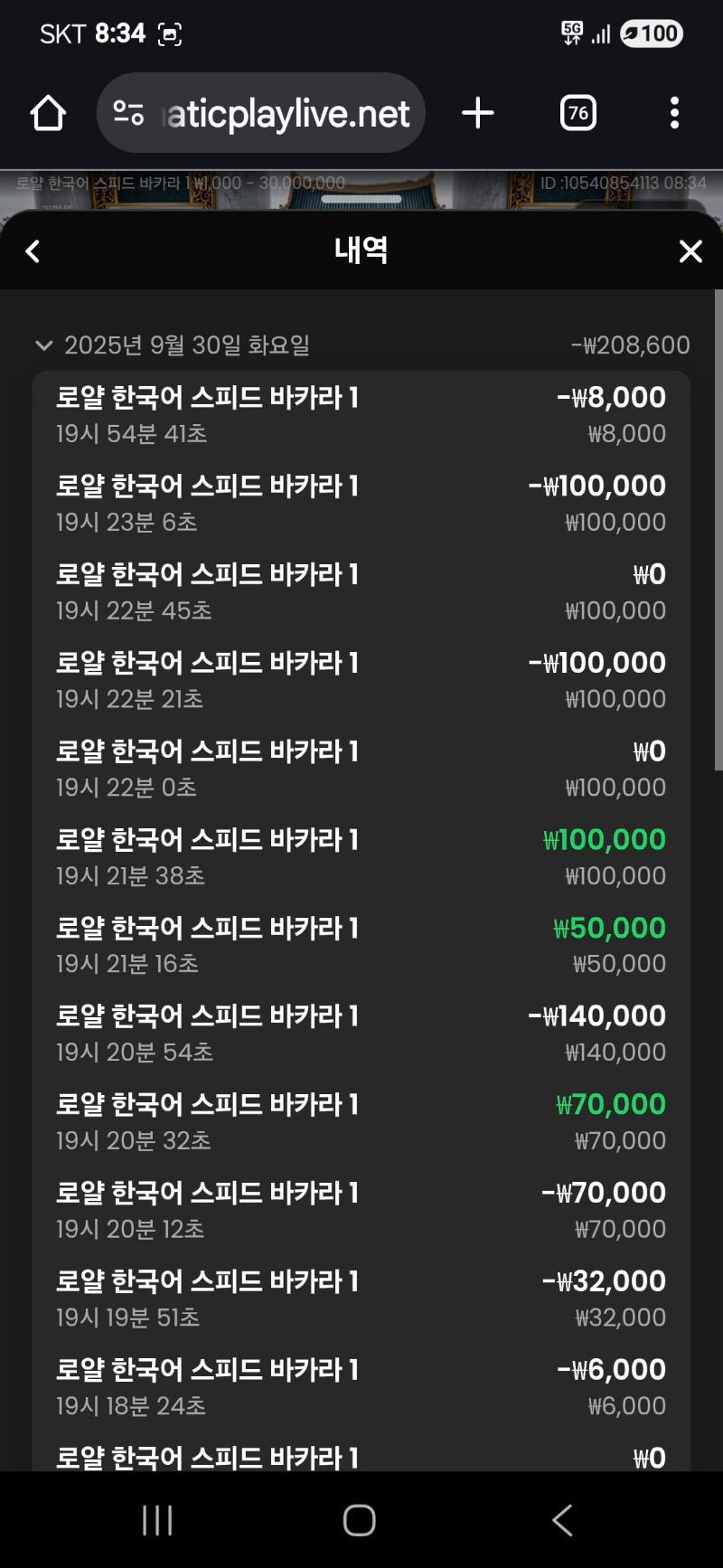Open a new browser tab

[478, 113]
